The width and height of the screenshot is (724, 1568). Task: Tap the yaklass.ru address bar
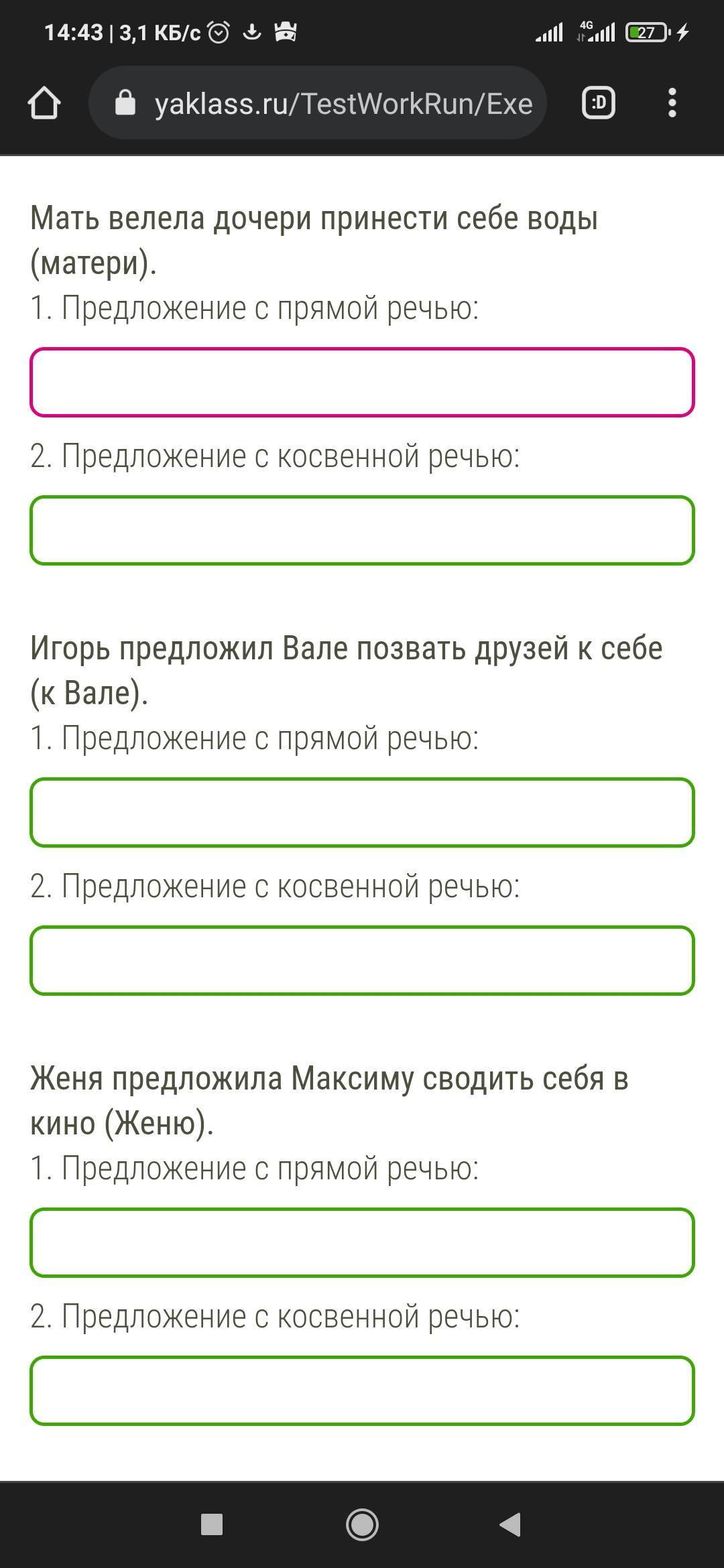(318, 103)
